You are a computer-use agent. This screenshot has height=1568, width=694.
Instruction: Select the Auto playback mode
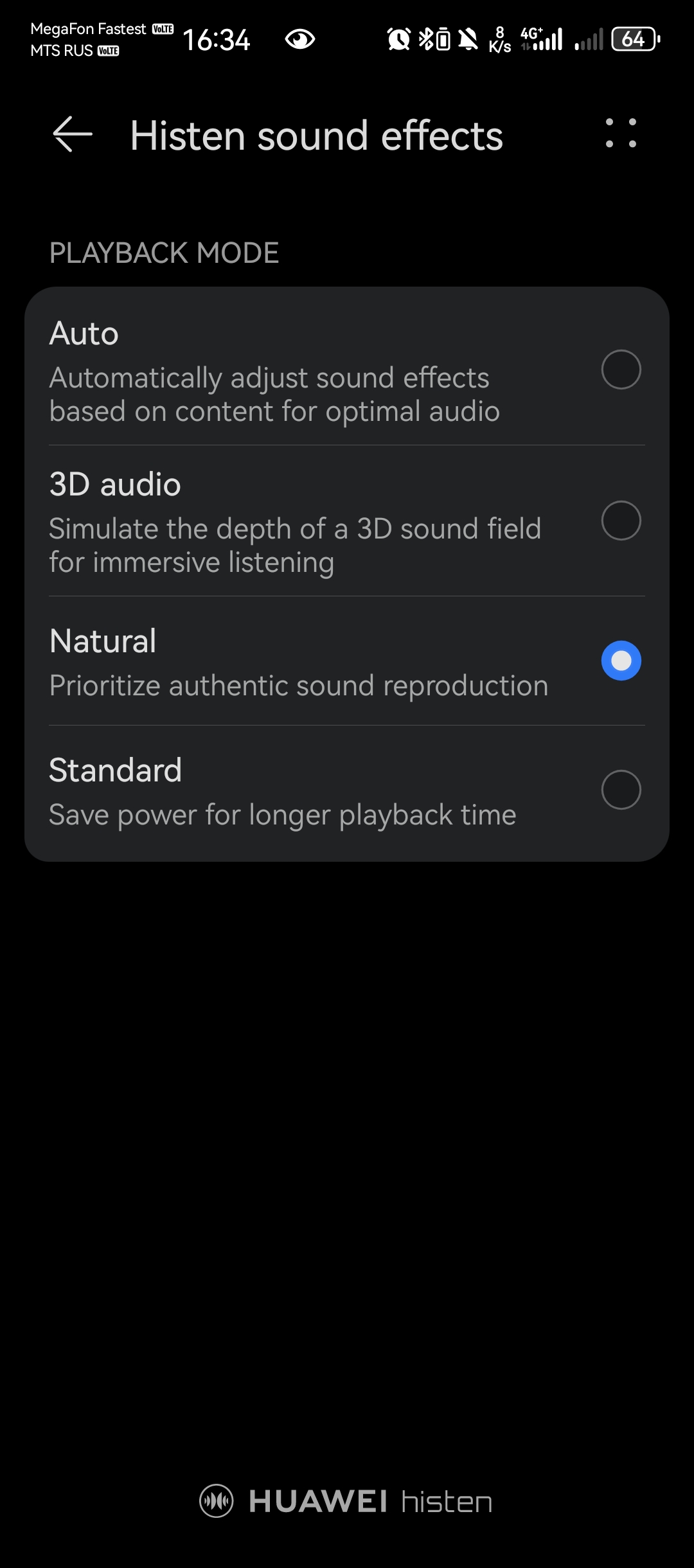pos(621,370)
